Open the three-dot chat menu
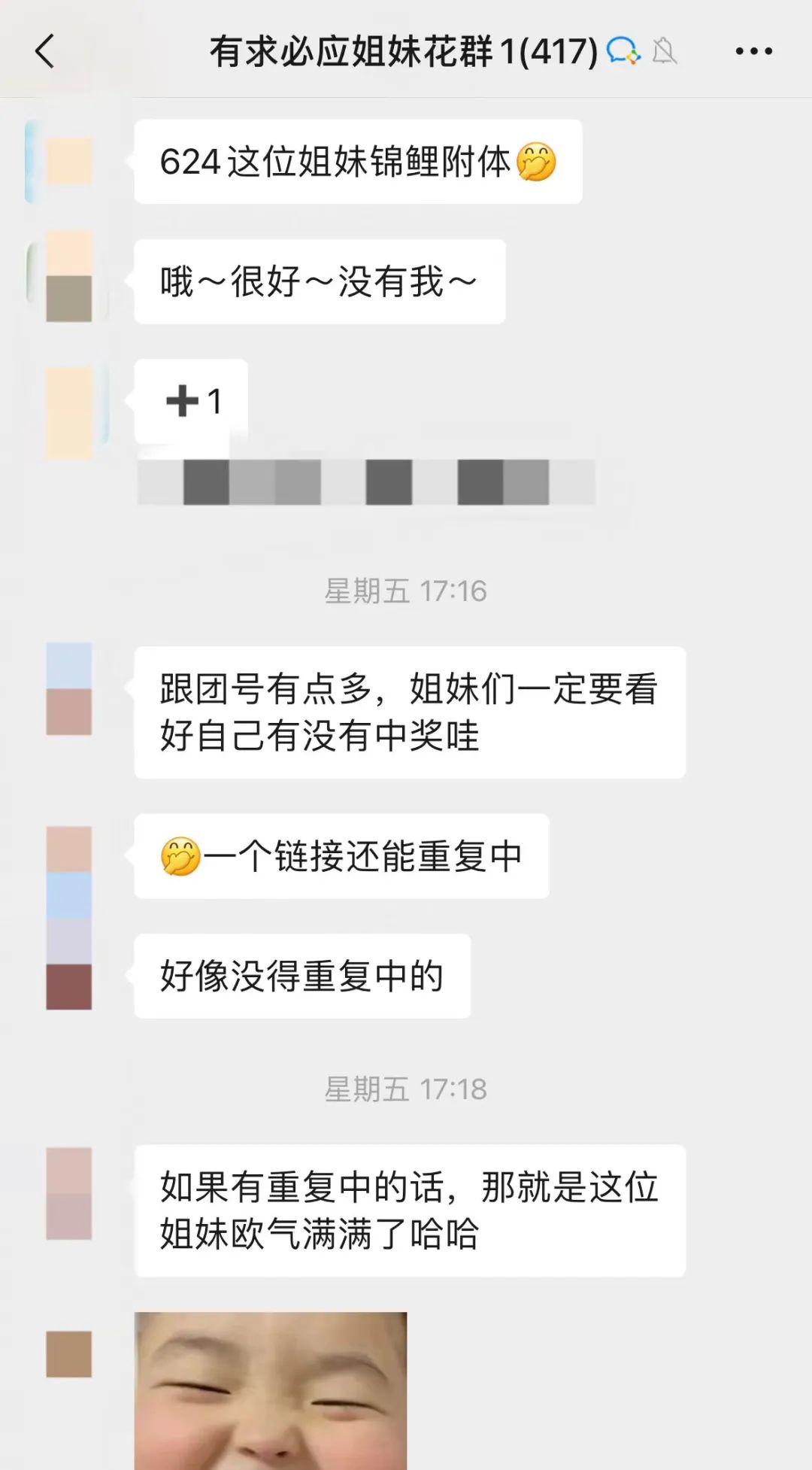812x1470 pixels. tap(753, 51)
